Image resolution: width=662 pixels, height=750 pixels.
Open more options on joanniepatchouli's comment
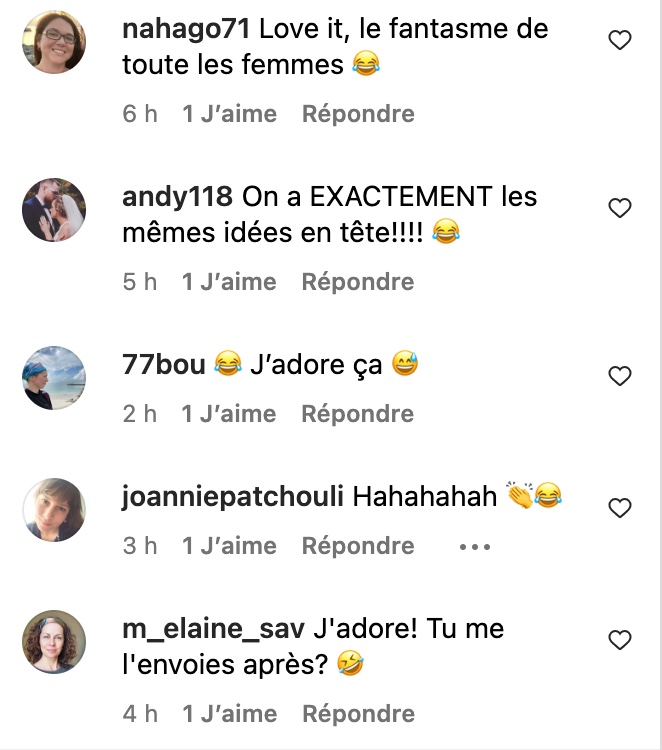pos(474,547)
